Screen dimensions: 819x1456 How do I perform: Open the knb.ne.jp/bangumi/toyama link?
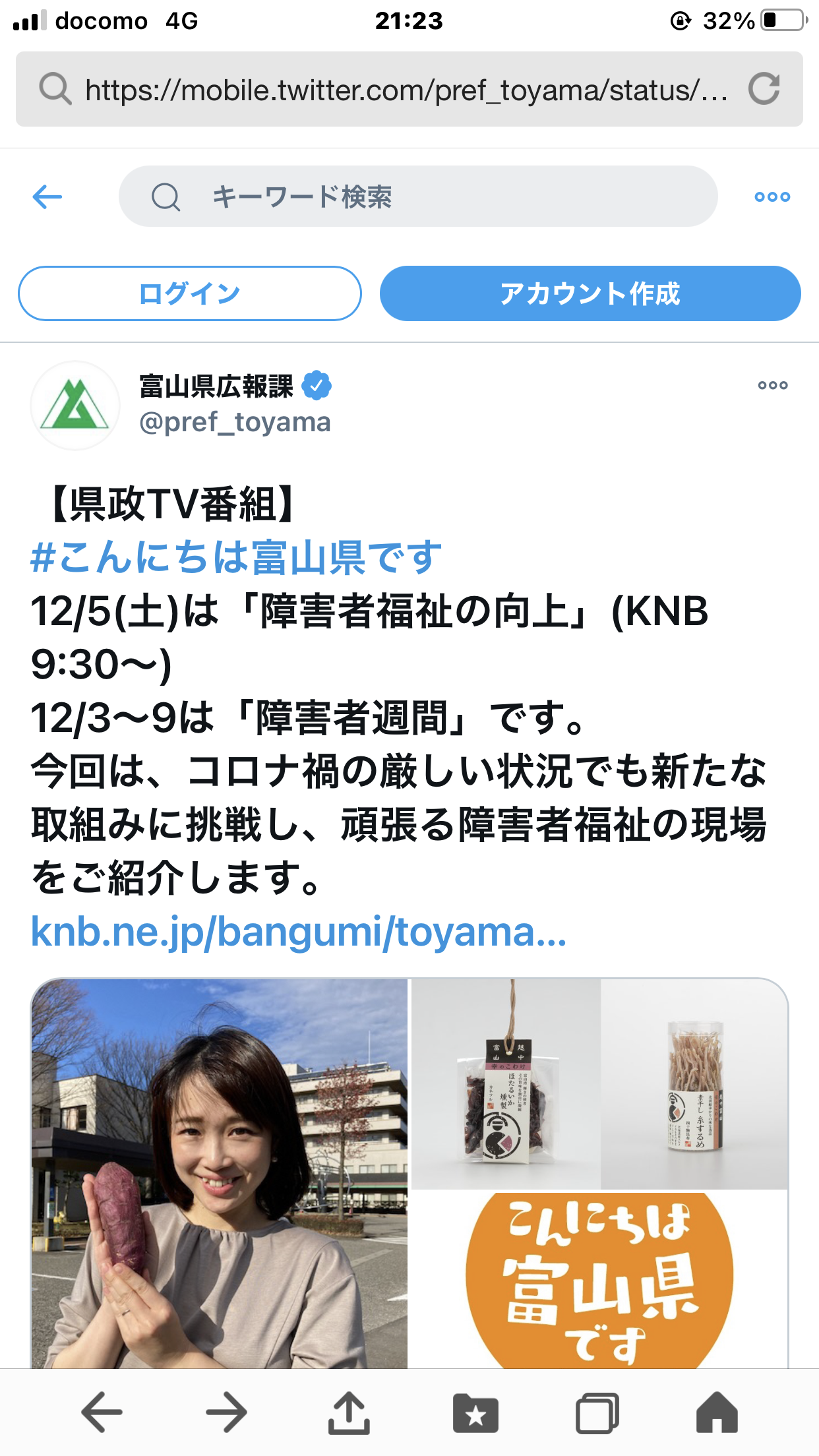click(299, 932)
